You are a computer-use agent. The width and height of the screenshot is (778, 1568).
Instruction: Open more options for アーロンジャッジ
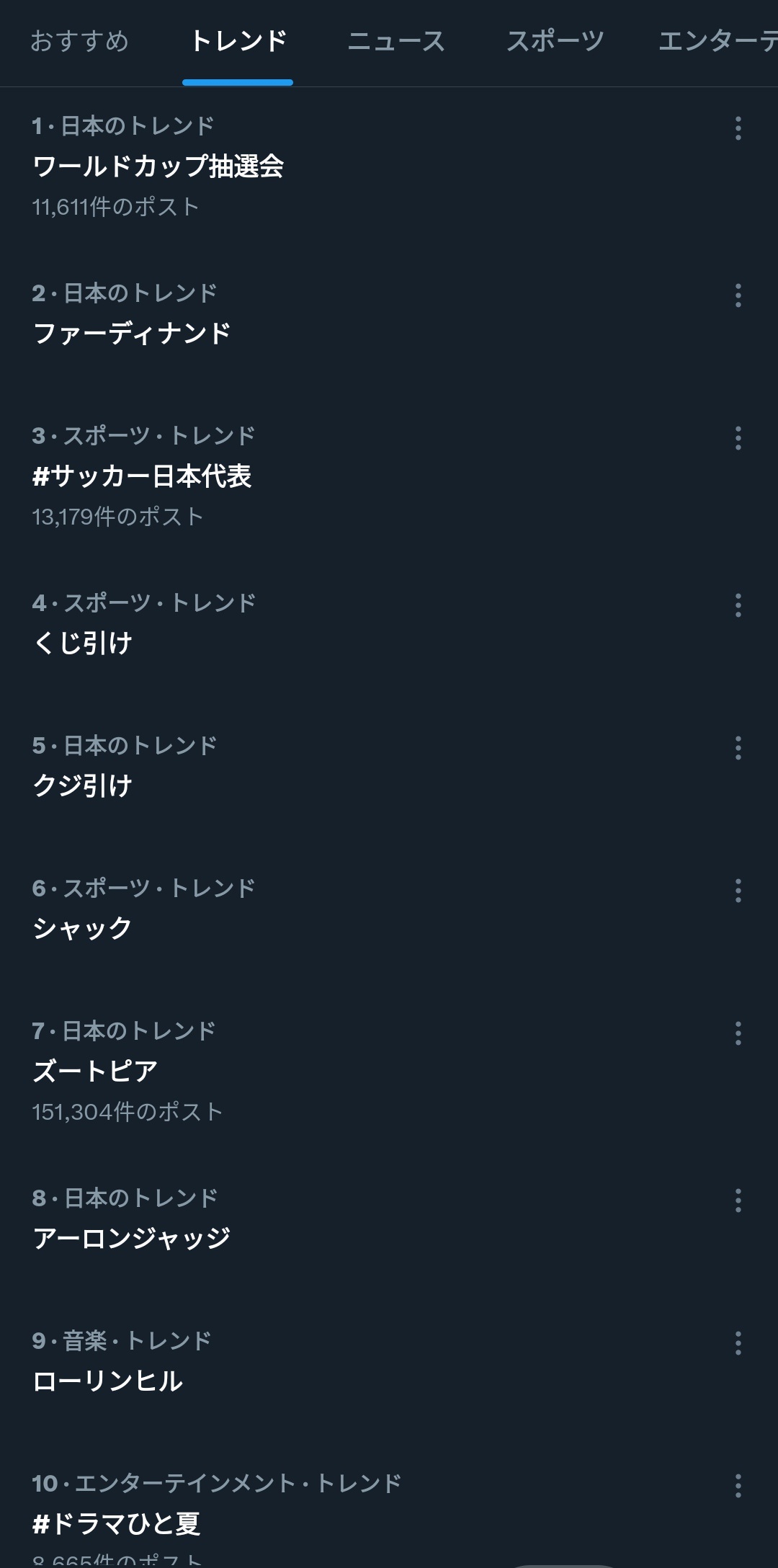[738, 1200]
